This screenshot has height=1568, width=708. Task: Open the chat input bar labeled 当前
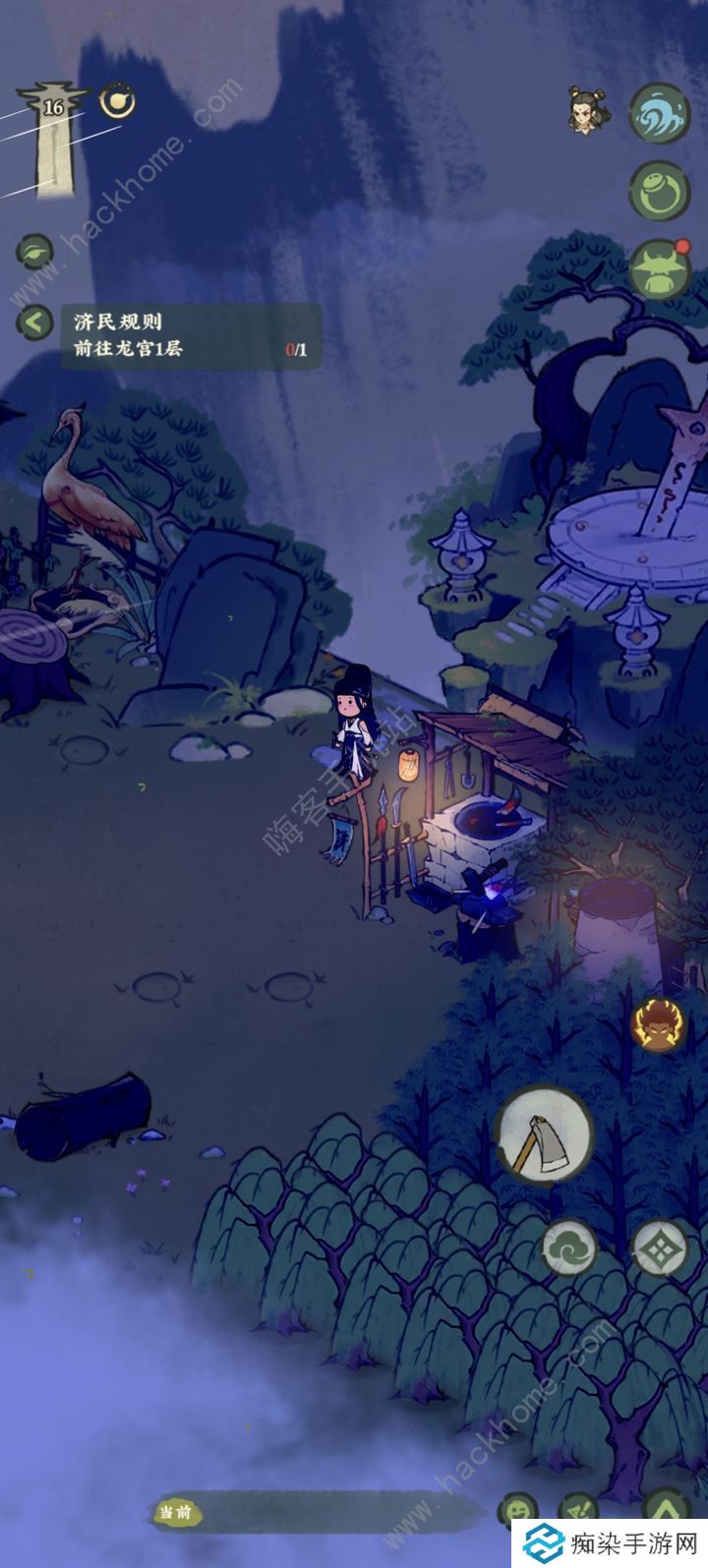315,1511
